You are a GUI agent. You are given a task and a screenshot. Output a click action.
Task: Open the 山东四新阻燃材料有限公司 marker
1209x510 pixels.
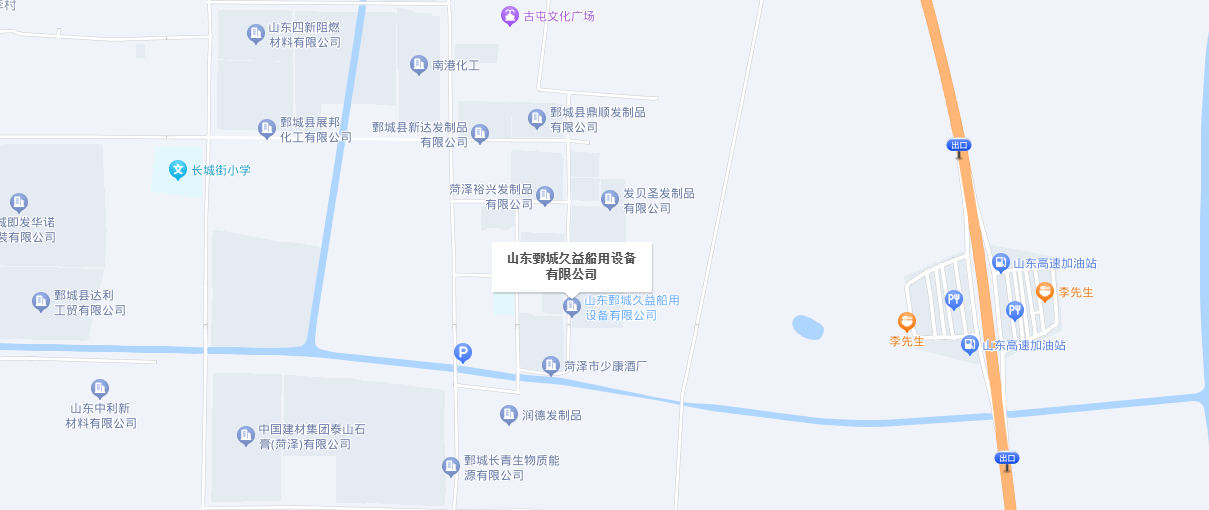256,34
